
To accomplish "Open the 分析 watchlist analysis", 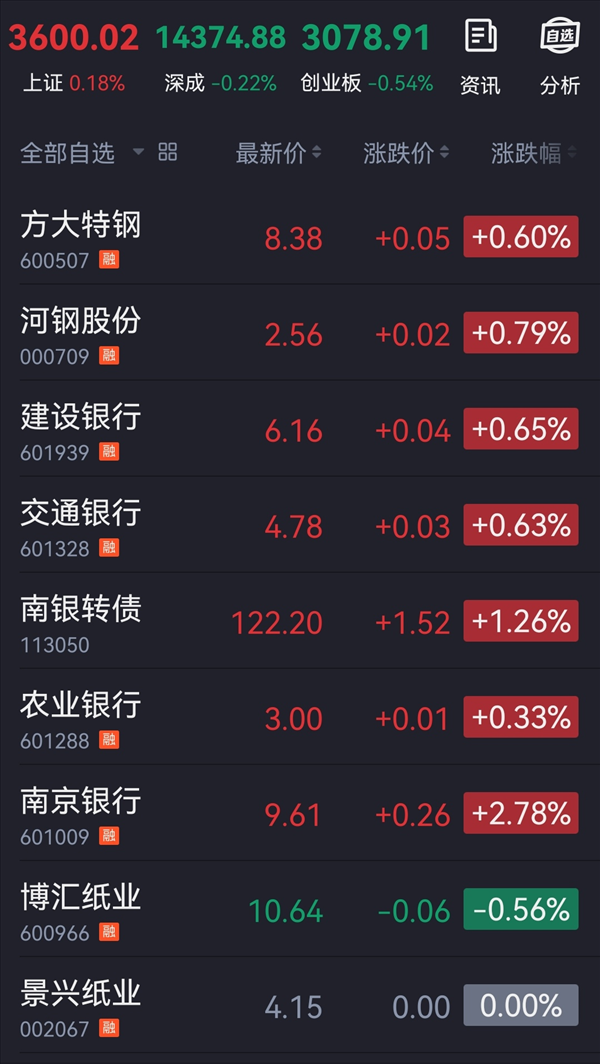I will tap(560, 57).
